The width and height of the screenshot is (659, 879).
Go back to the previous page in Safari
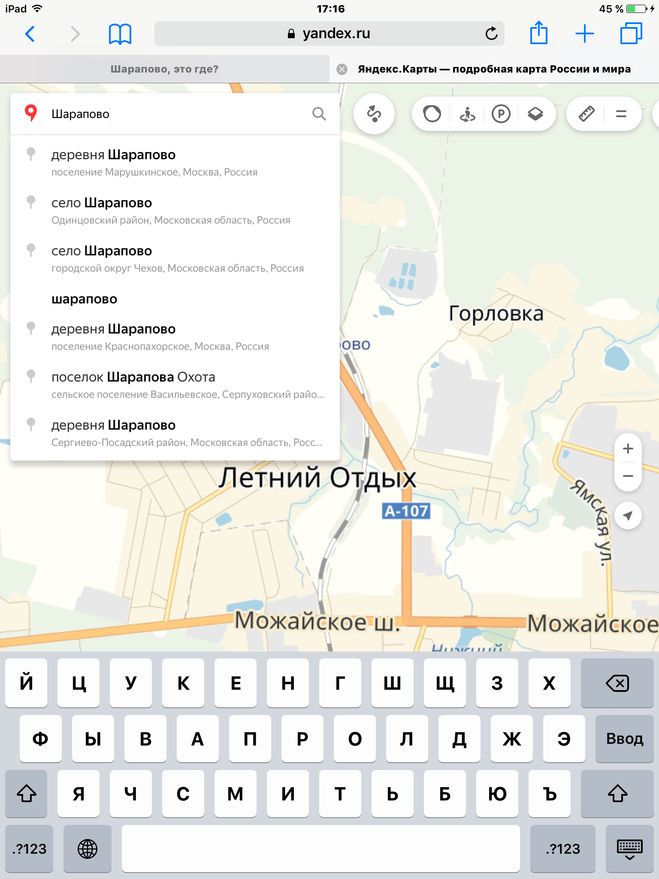click(x=30, y=34)
